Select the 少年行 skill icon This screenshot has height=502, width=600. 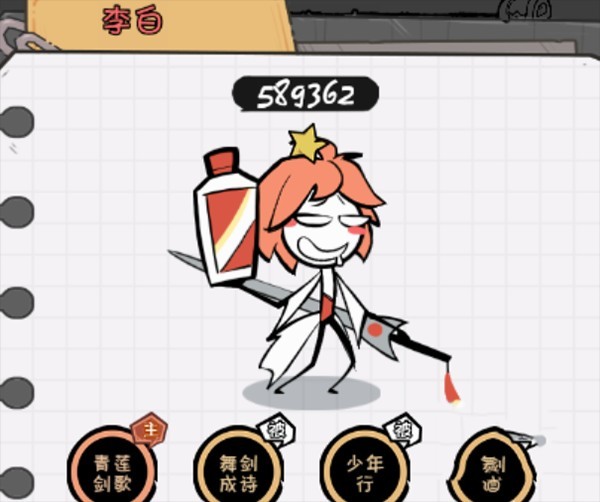click(364, 468)
